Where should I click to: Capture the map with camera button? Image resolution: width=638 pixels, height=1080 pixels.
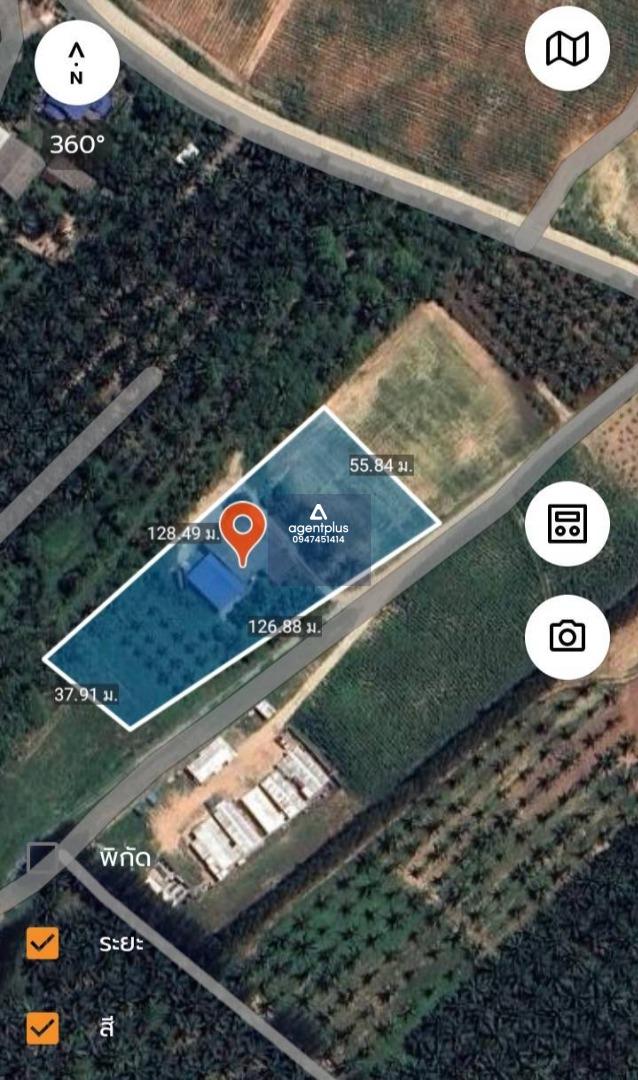pyautogui.click(x=567, y=636)
